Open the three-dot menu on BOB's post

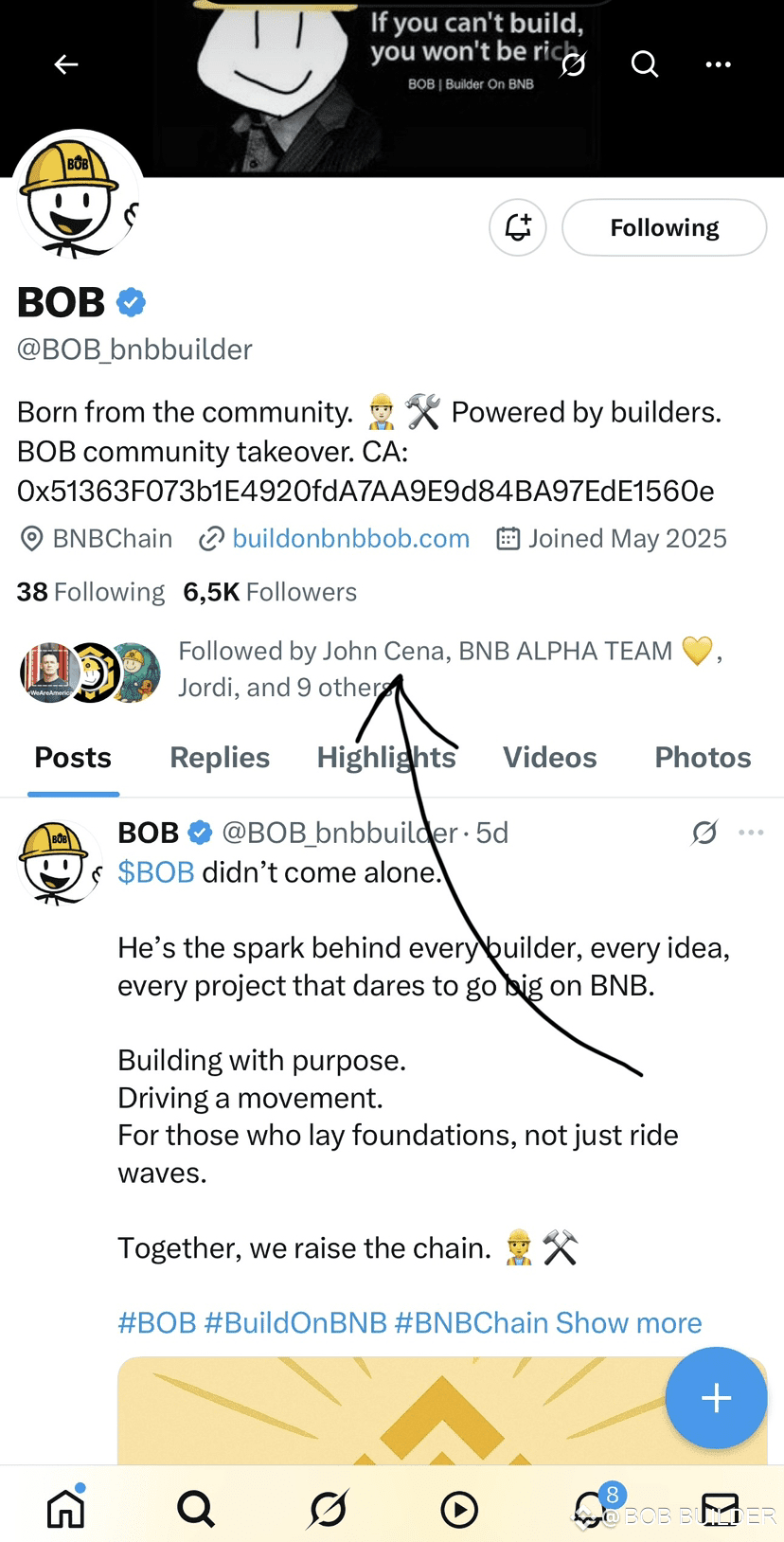point(751,833)
